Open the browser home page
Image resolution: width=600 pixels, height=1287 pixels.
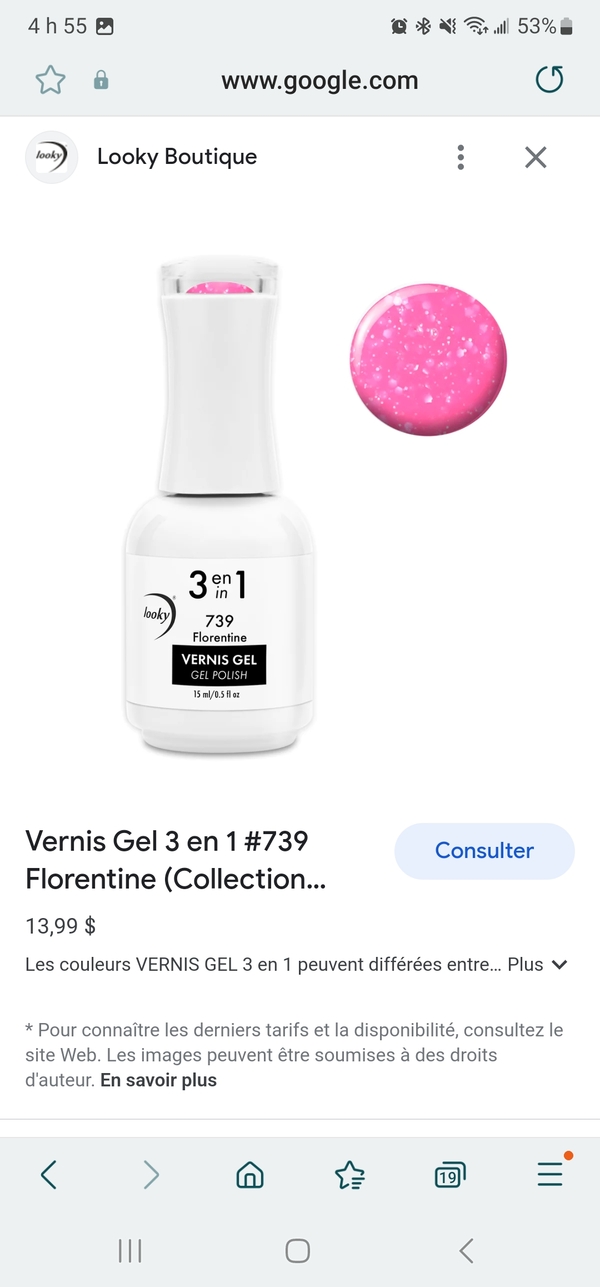250,1174
